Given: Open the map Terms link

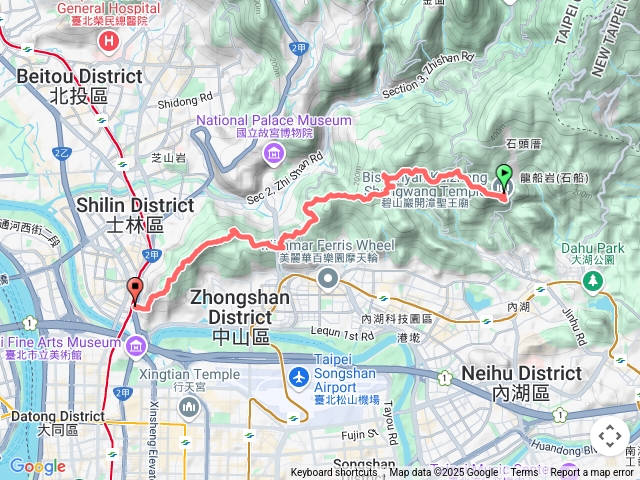Looking at the screenshot, I should (x=524, y=473).
